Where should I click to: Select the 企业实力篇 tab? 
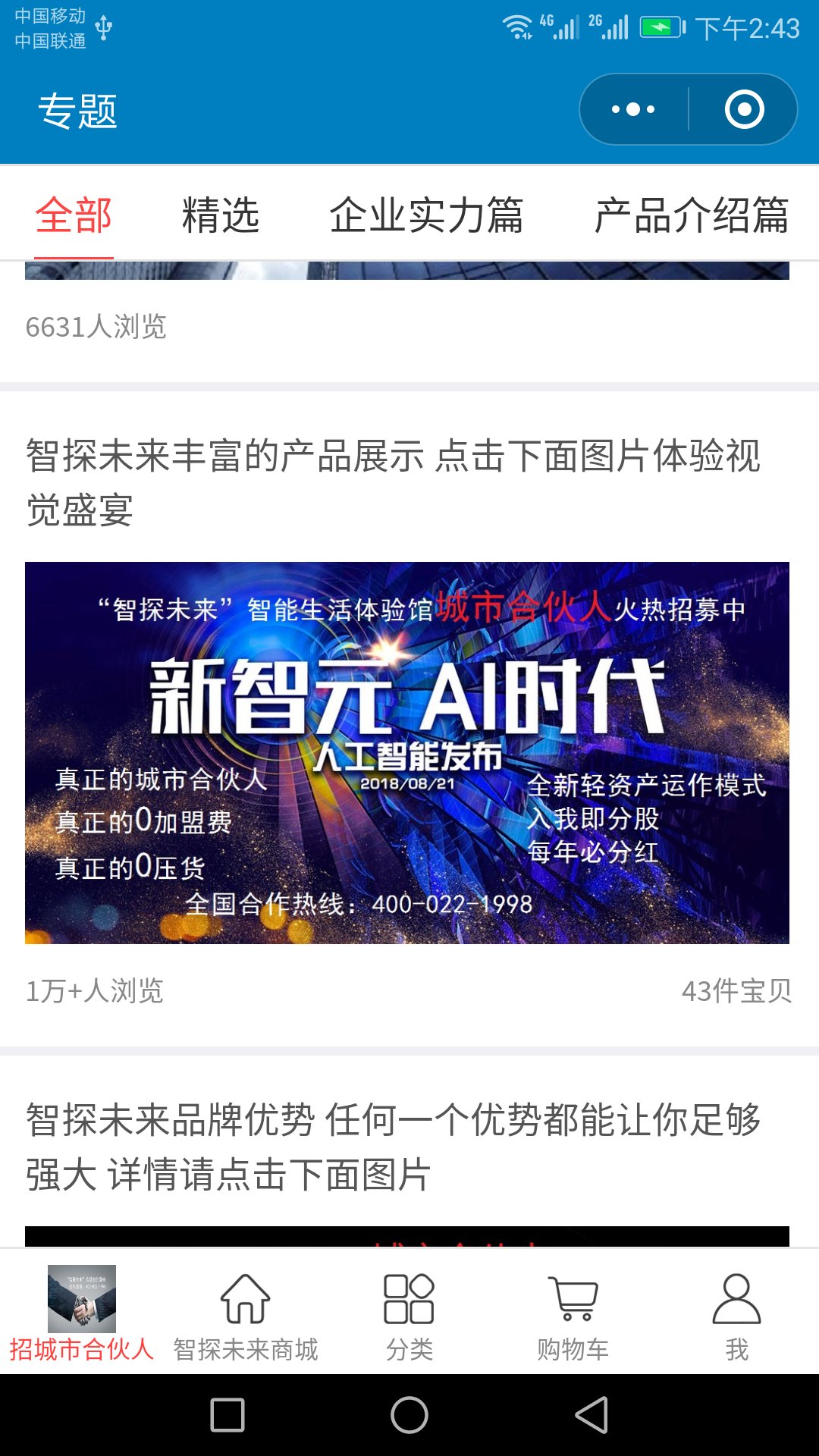[x=426, y=215]
